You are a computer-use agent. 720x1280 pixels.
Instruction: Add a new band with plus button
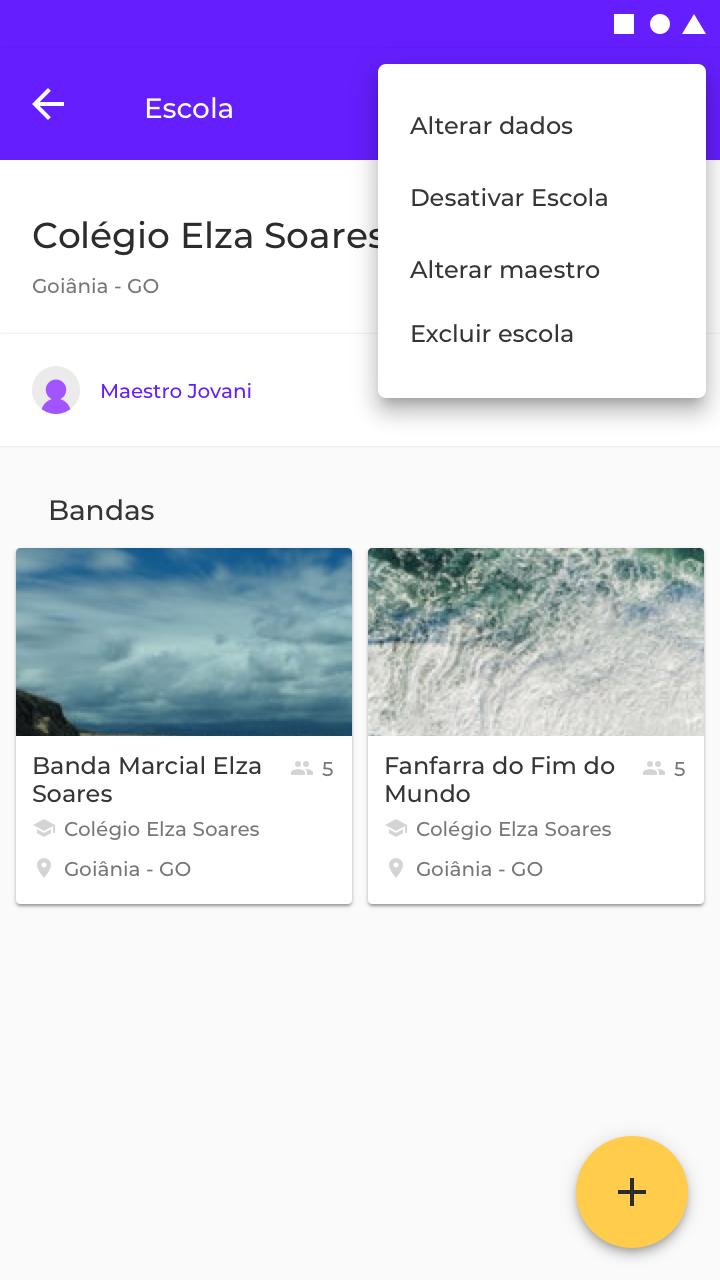(x=632, y=1192)
